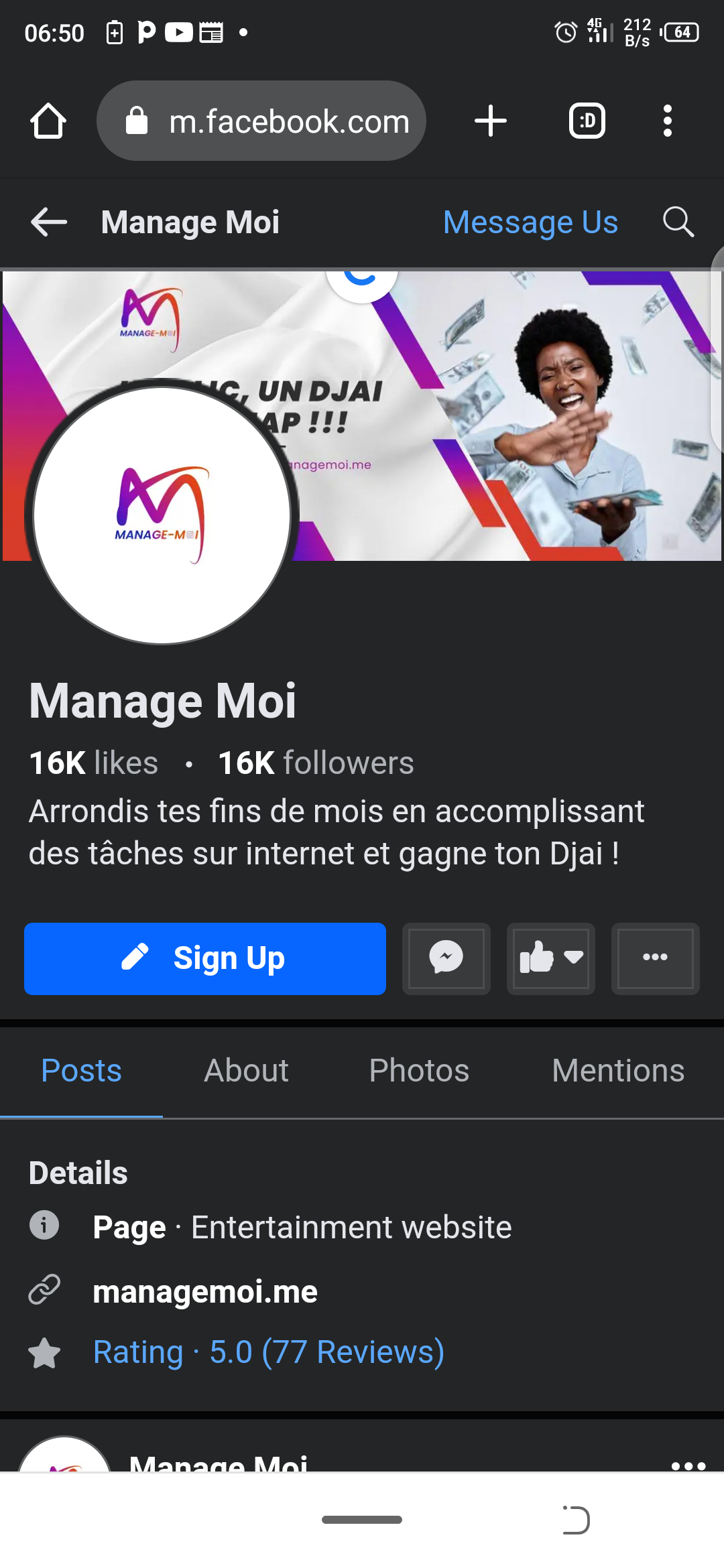This screenshot has width=724, height=1568.
Task: Tap the Message Us link
Action: [530, 222]
